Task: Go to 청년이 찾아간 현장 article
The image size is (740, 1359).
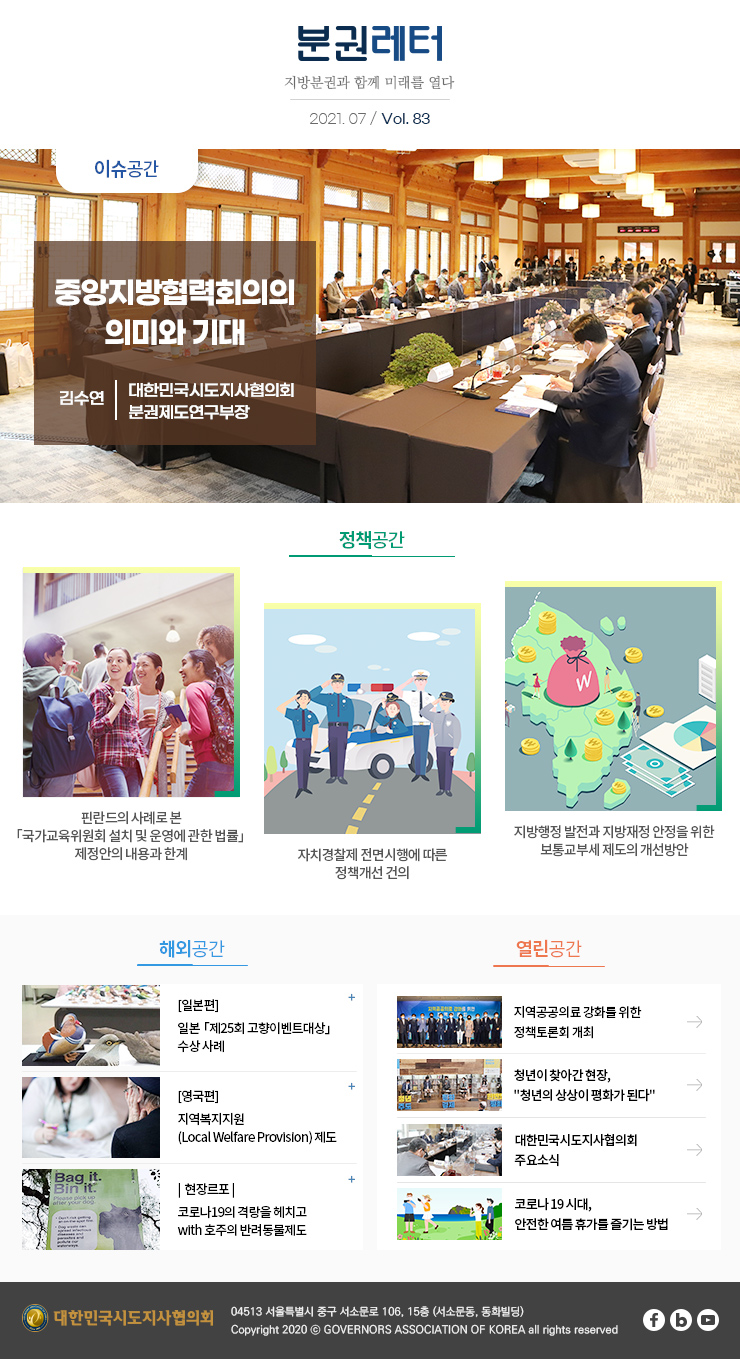Action: [694, 1085]
